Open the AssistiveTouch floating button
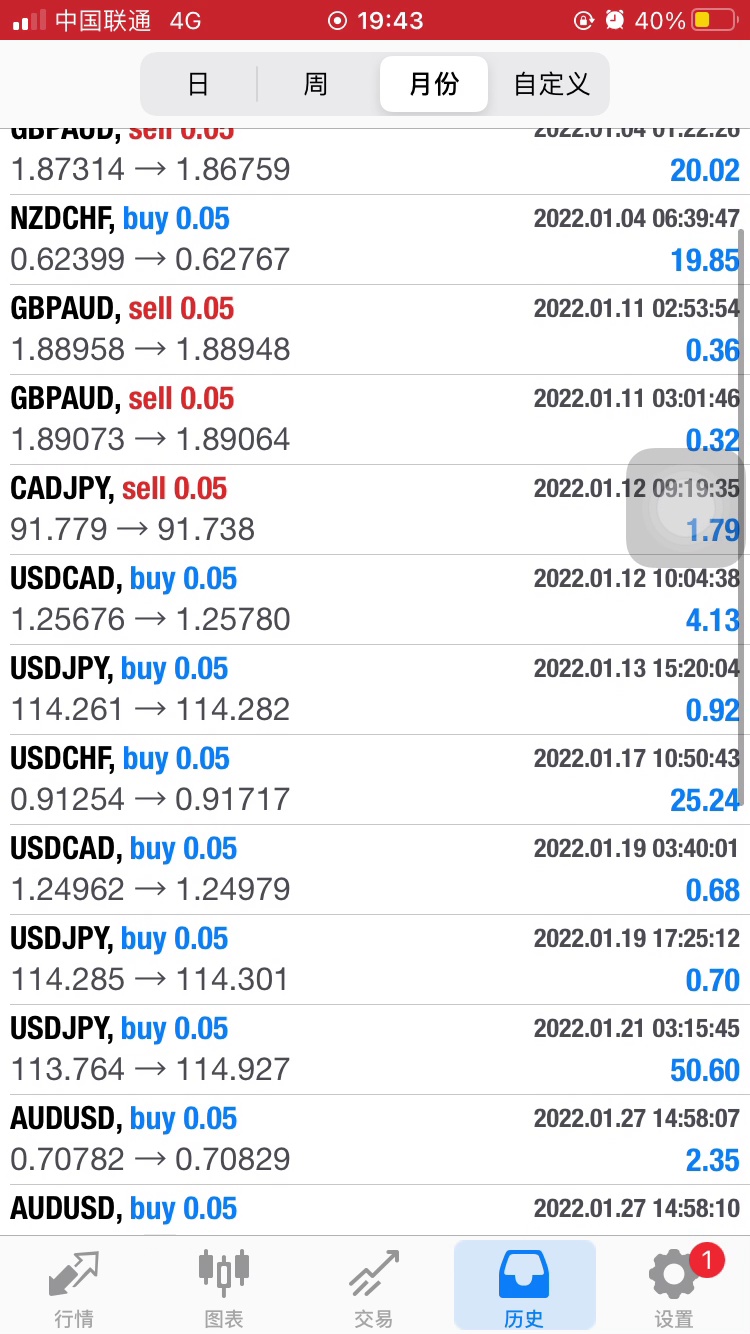The width and height of the screenshot is (750, 1334). point(686,508)
